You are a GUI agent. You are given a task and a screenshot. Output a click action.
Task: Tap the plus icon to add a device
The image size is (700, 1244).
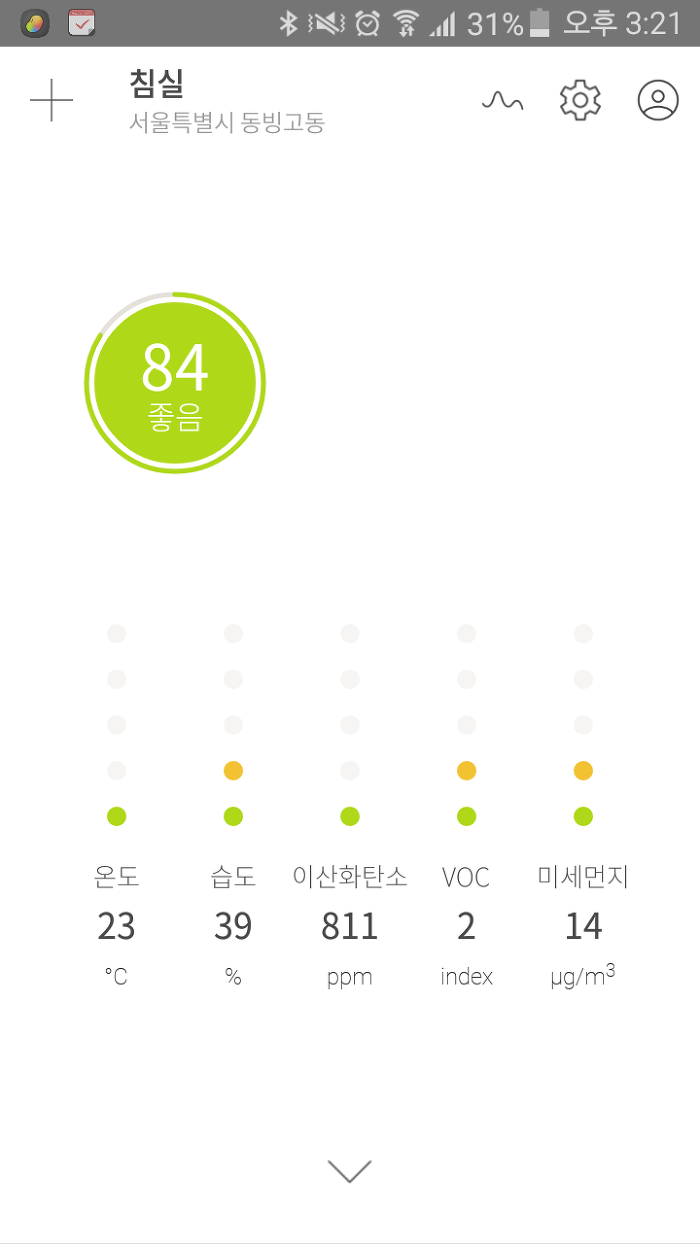click(x=52, y=101)
